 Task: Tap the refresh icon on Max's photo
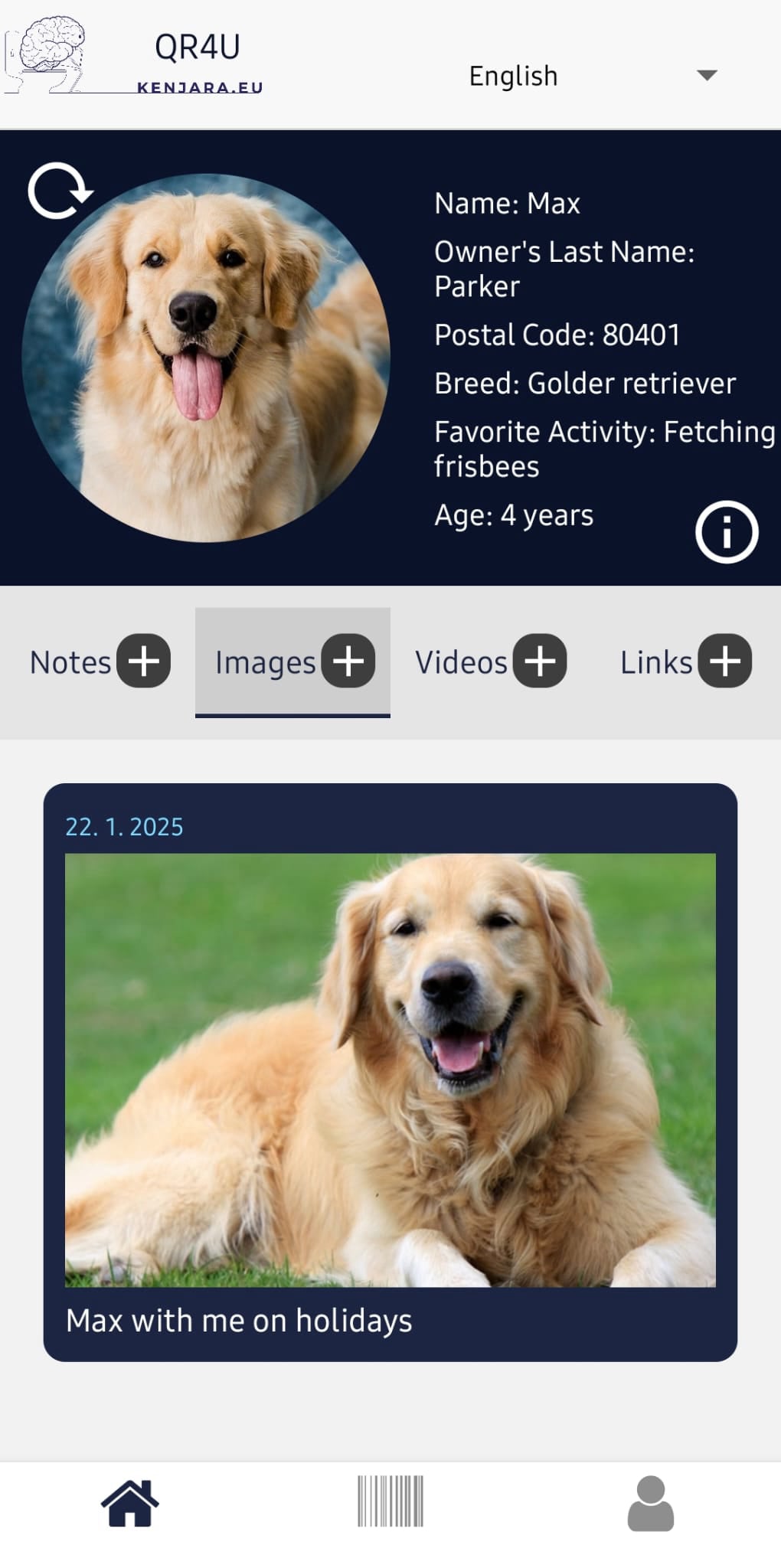(x=59, y=191)
